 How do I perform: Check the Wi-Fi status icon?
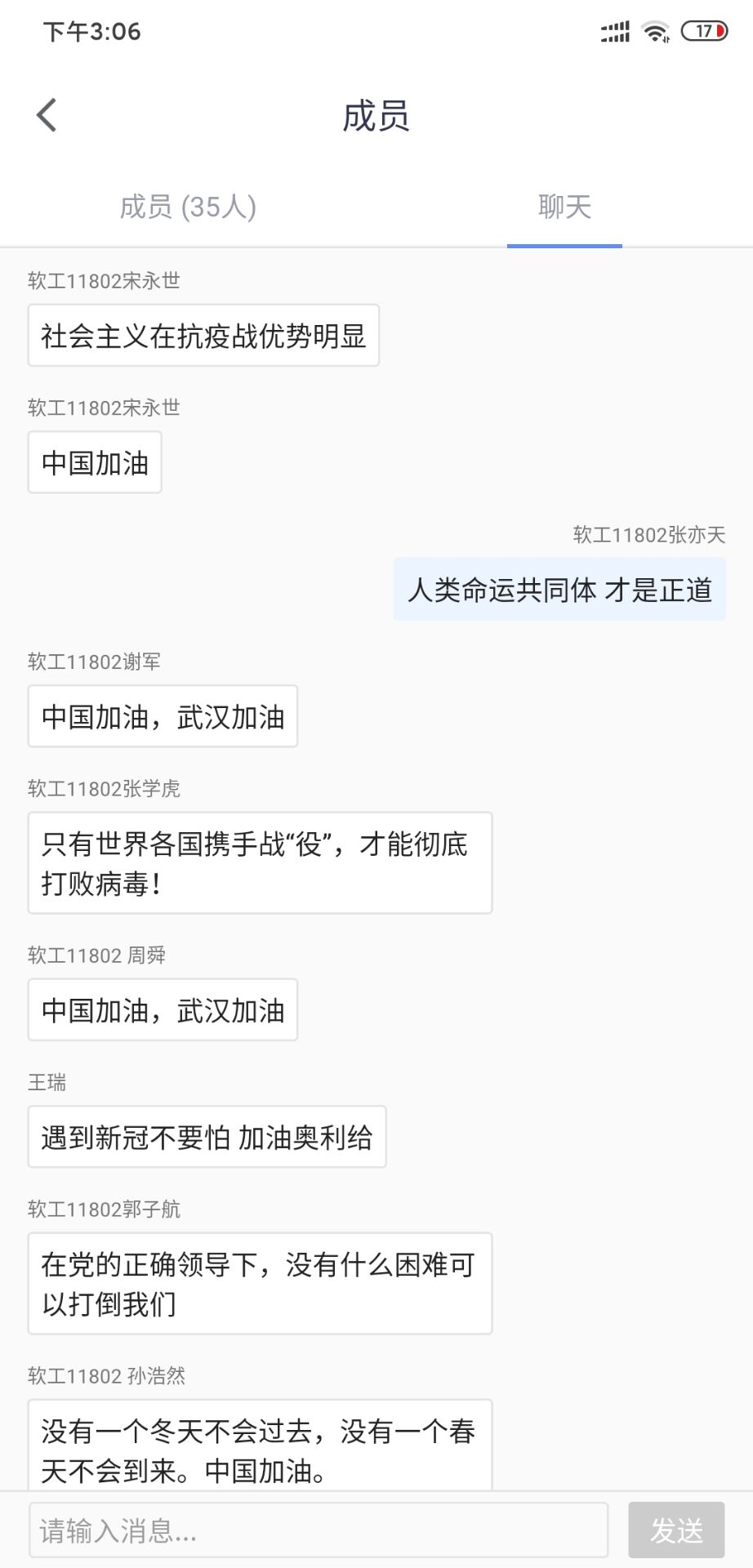tap(653, 31)
